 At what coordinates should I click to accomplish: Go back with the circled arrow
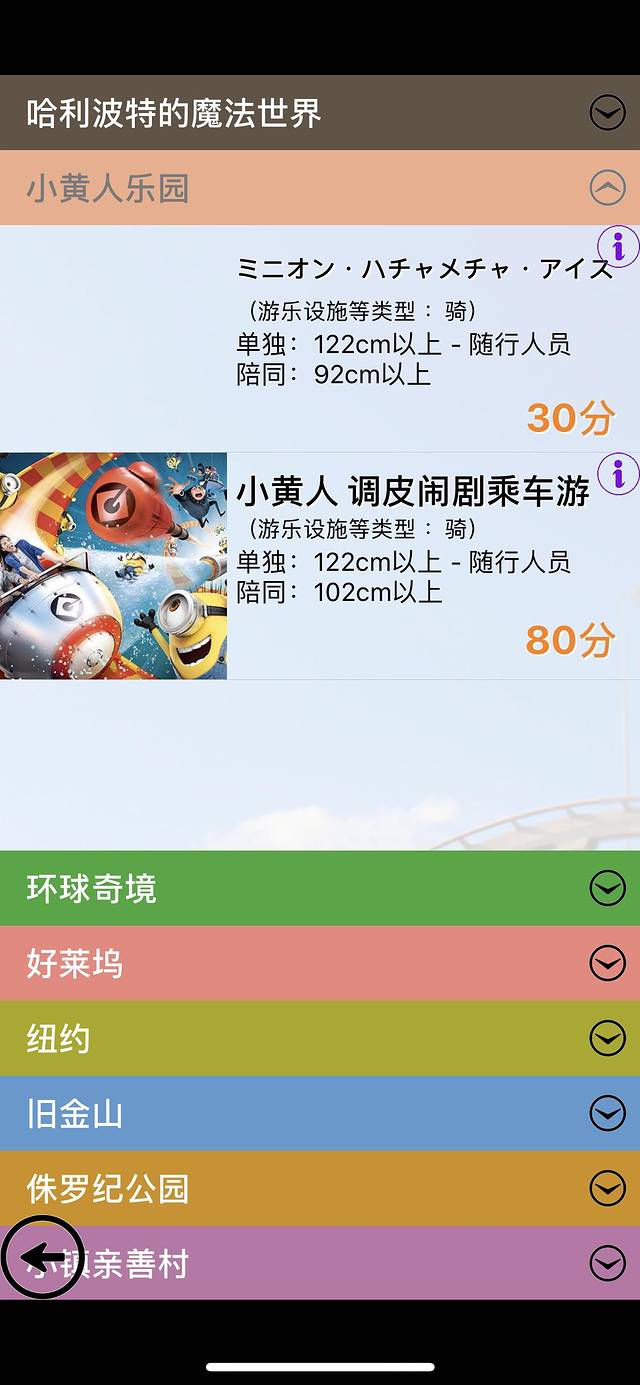[x=41, y=1257]
